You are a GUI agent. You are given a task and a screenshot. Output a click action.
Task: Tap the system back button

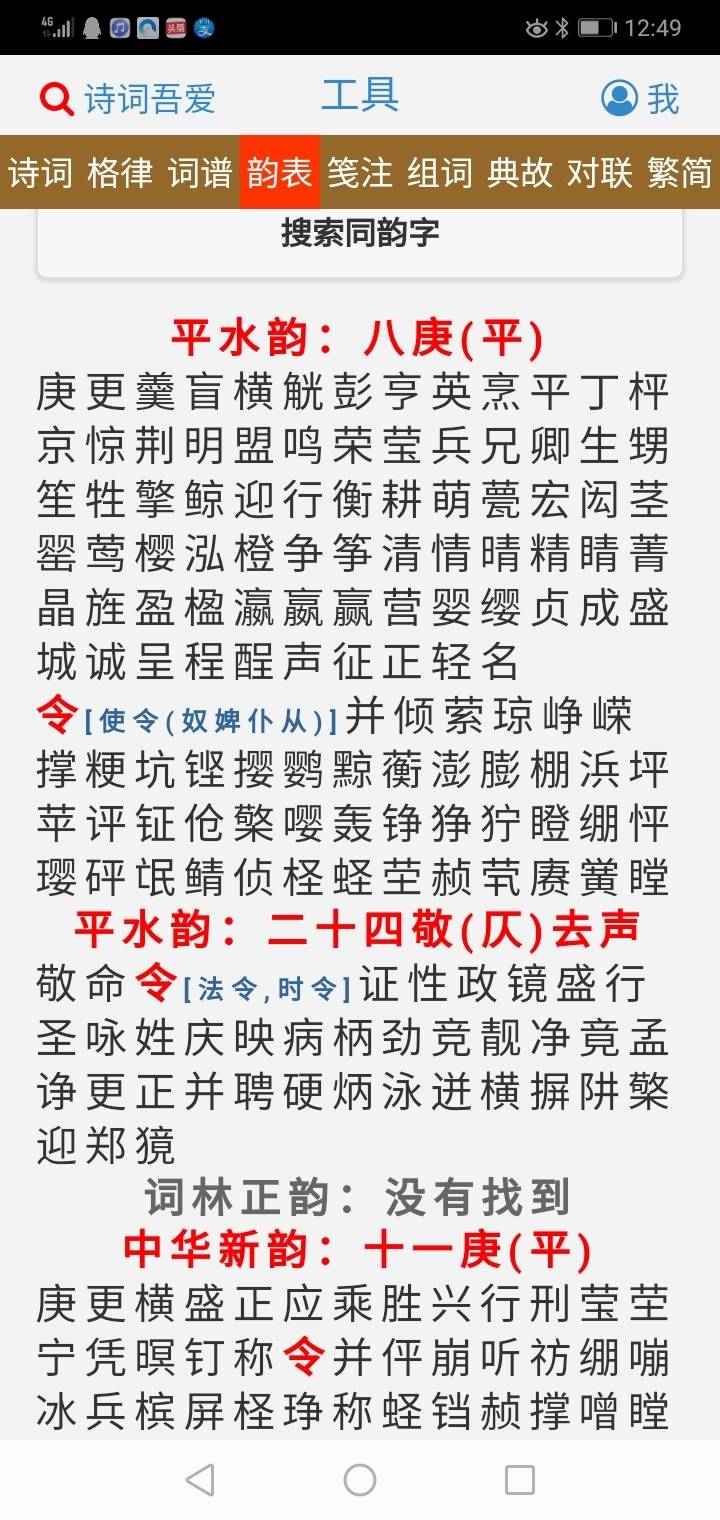(x=200, y=1480)
